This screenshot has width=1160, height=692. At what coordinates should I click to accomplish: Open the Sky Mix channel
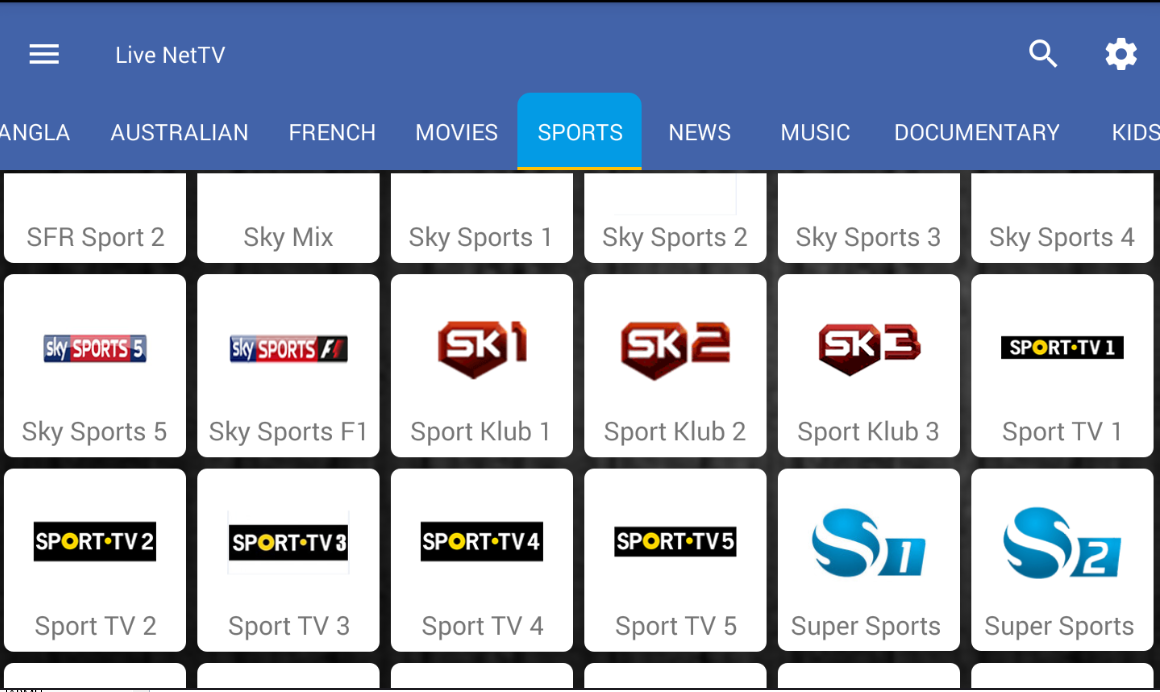288,220
